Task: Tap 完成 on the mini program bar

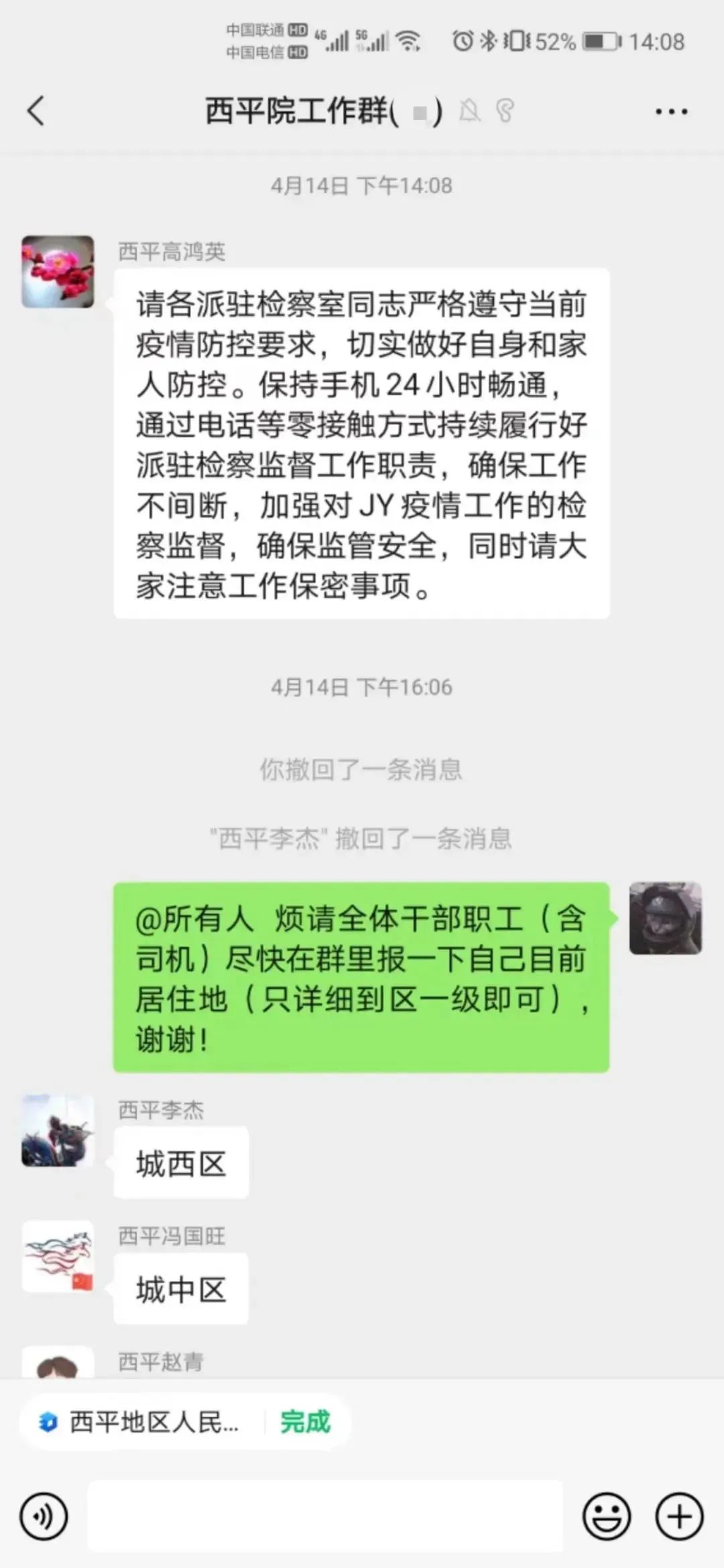Action: [x=306, y=1422]
